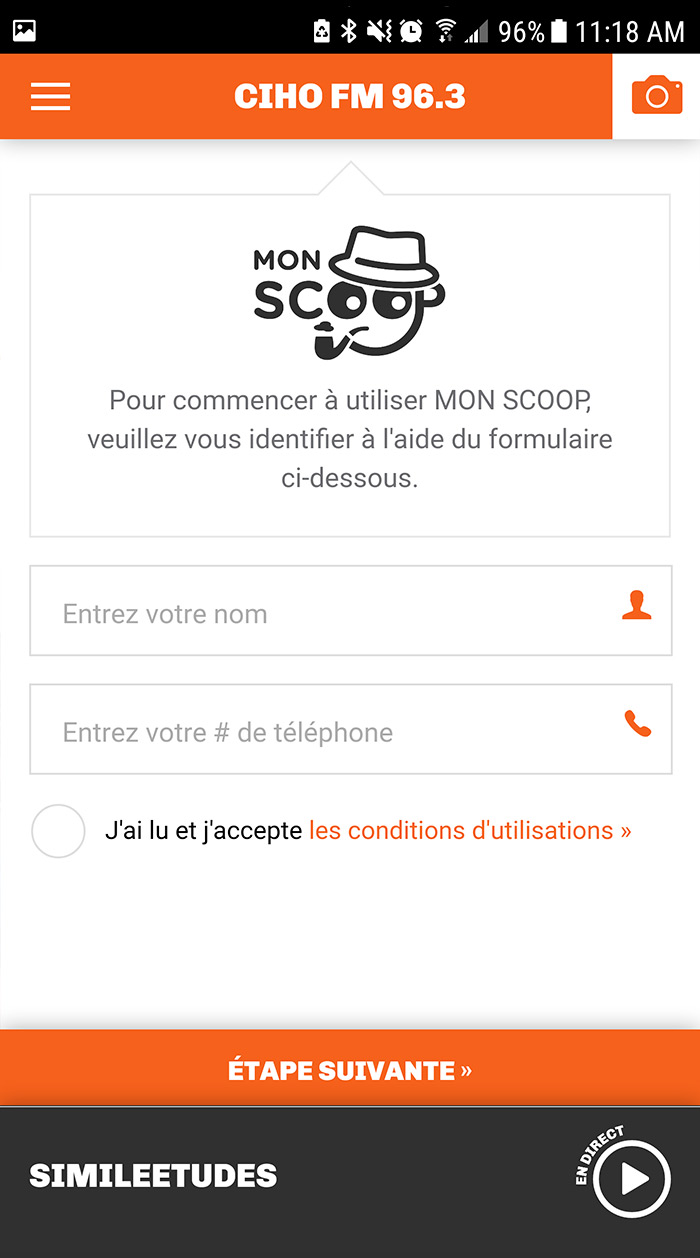Viewport: 700px width, 1258px height.
Task: Tap the ÉTAPE SUIVANTE button
Action: pyautogui.click(x=350, y=1069)
